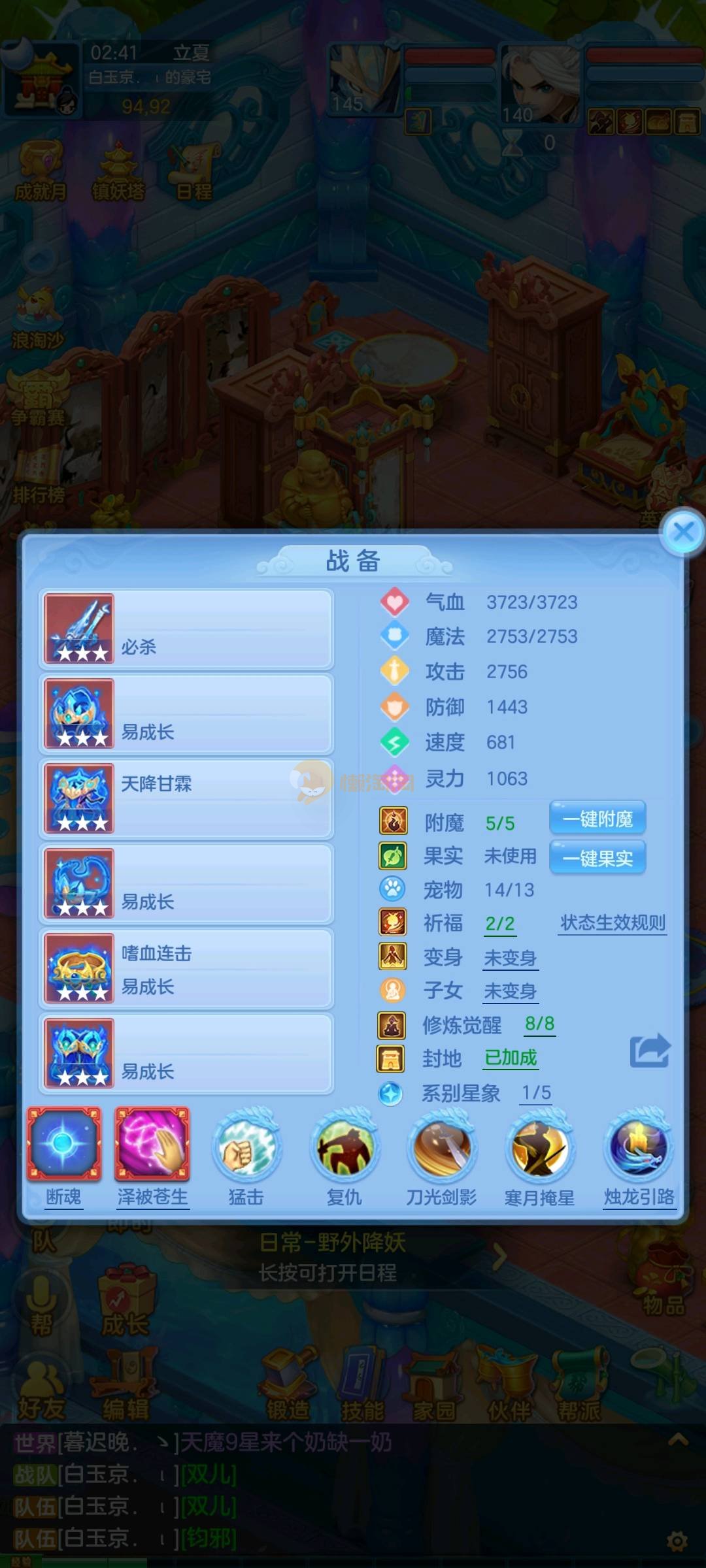Select the 泽被苍生 skill

(x=152, y=1145)
